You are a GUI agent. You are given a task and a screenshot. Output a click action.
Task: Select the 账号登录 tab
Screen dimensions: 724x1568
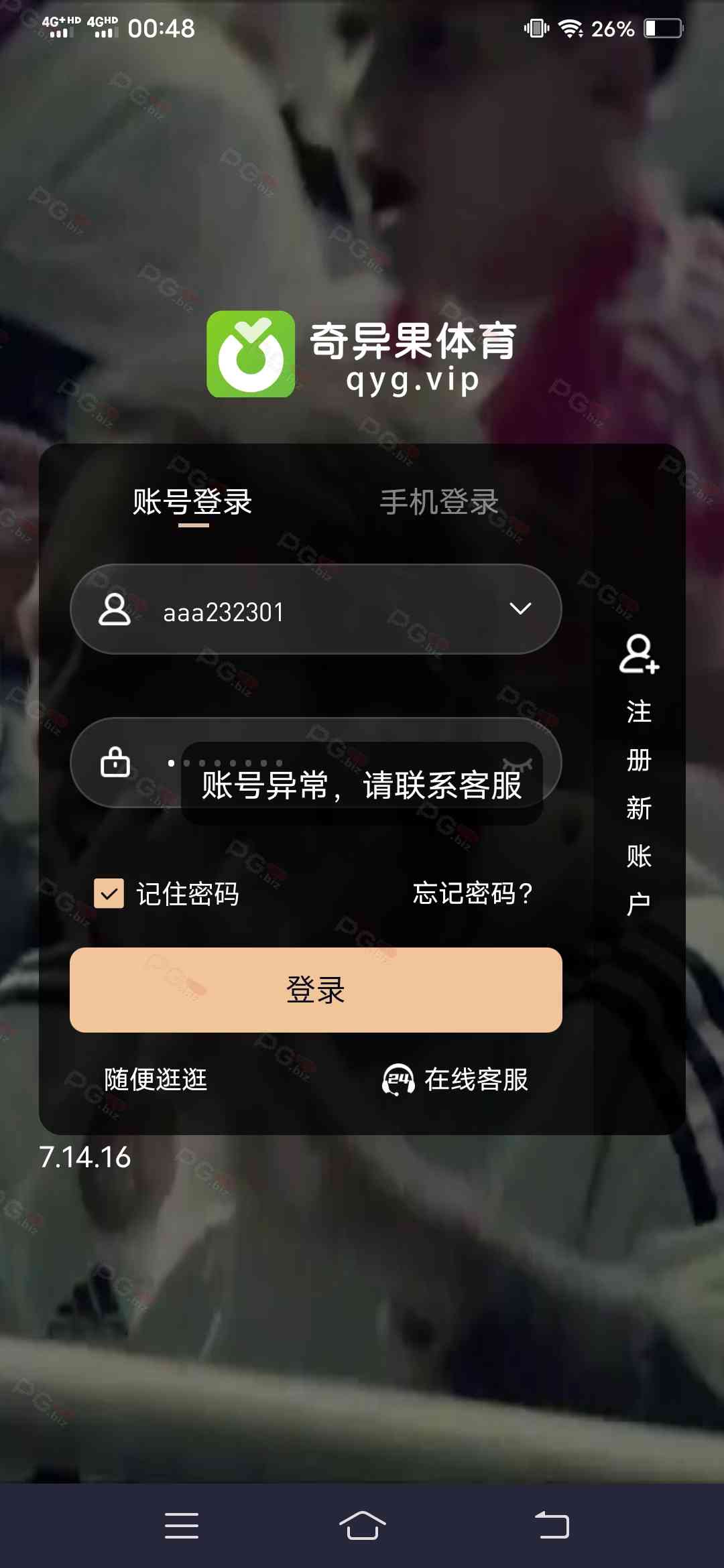tap(192, 502)
